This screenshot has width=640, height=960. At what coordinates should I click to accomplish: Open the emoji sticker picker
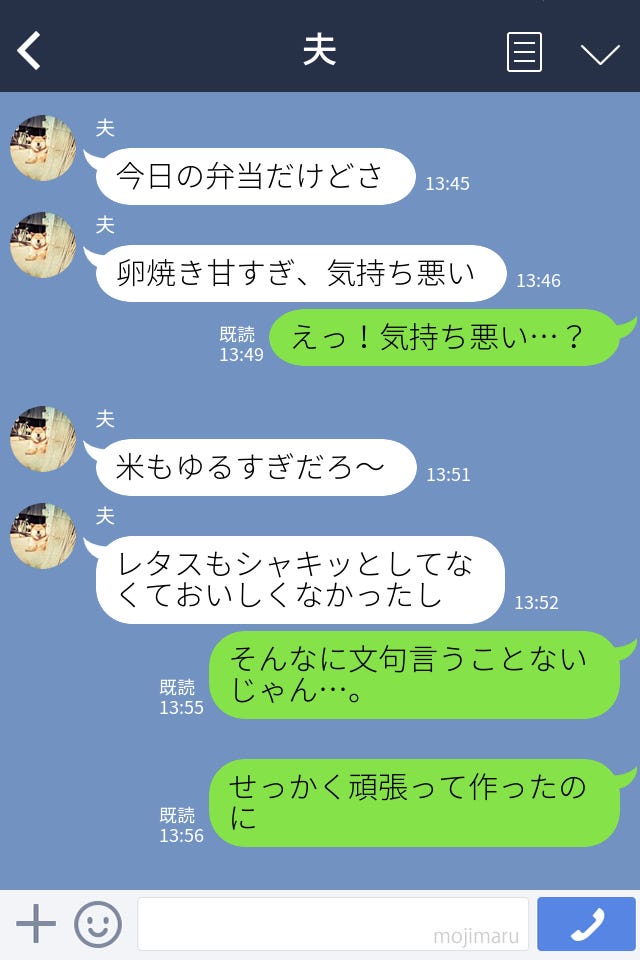(98, 924)
